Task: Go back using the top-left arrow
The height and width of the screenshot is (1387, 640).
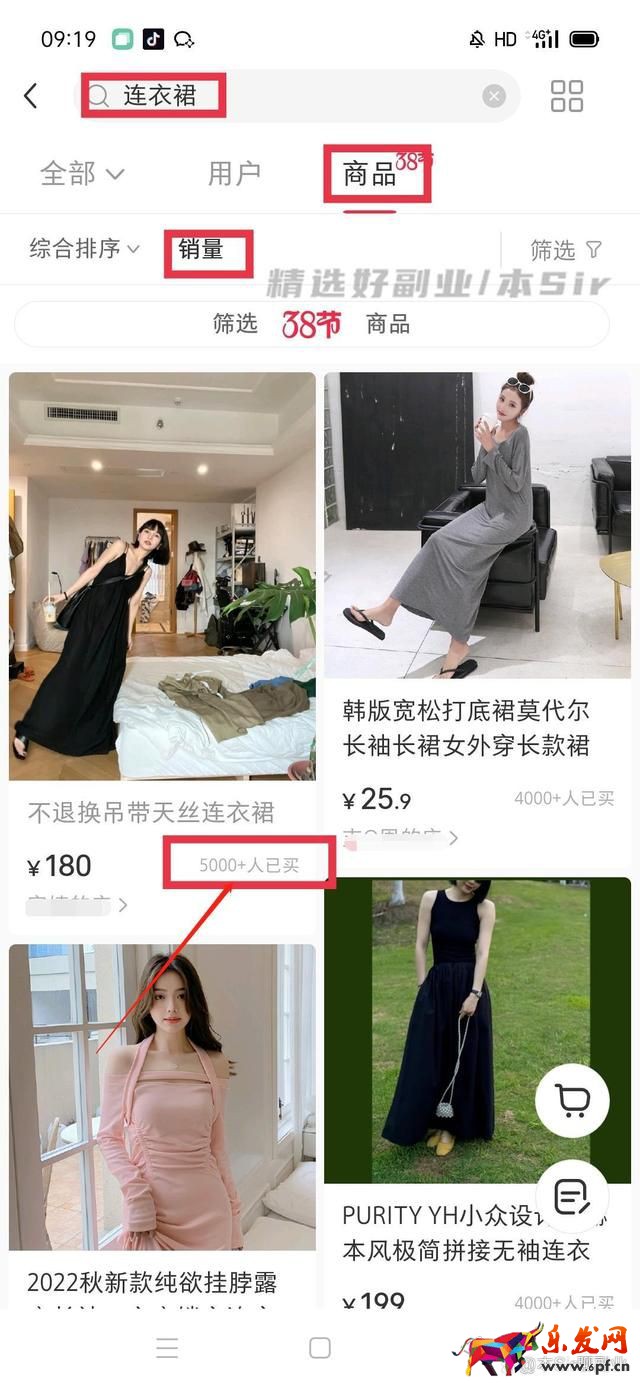Action: click(x=31, y=96)
